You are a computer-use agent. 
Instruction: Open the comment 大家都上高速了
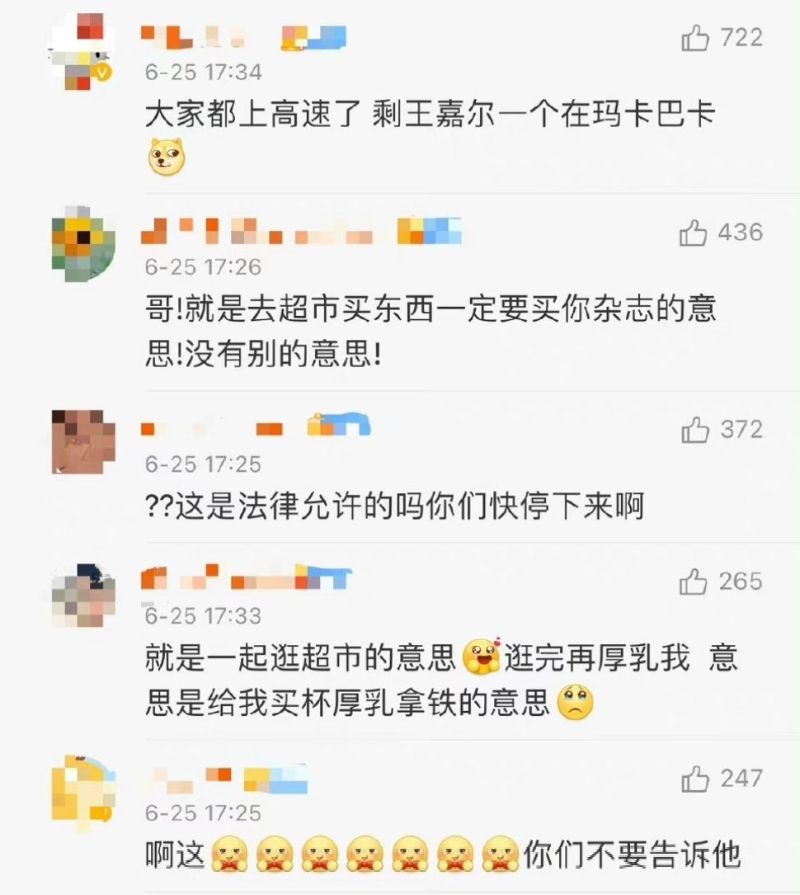(x=430, y=113)
